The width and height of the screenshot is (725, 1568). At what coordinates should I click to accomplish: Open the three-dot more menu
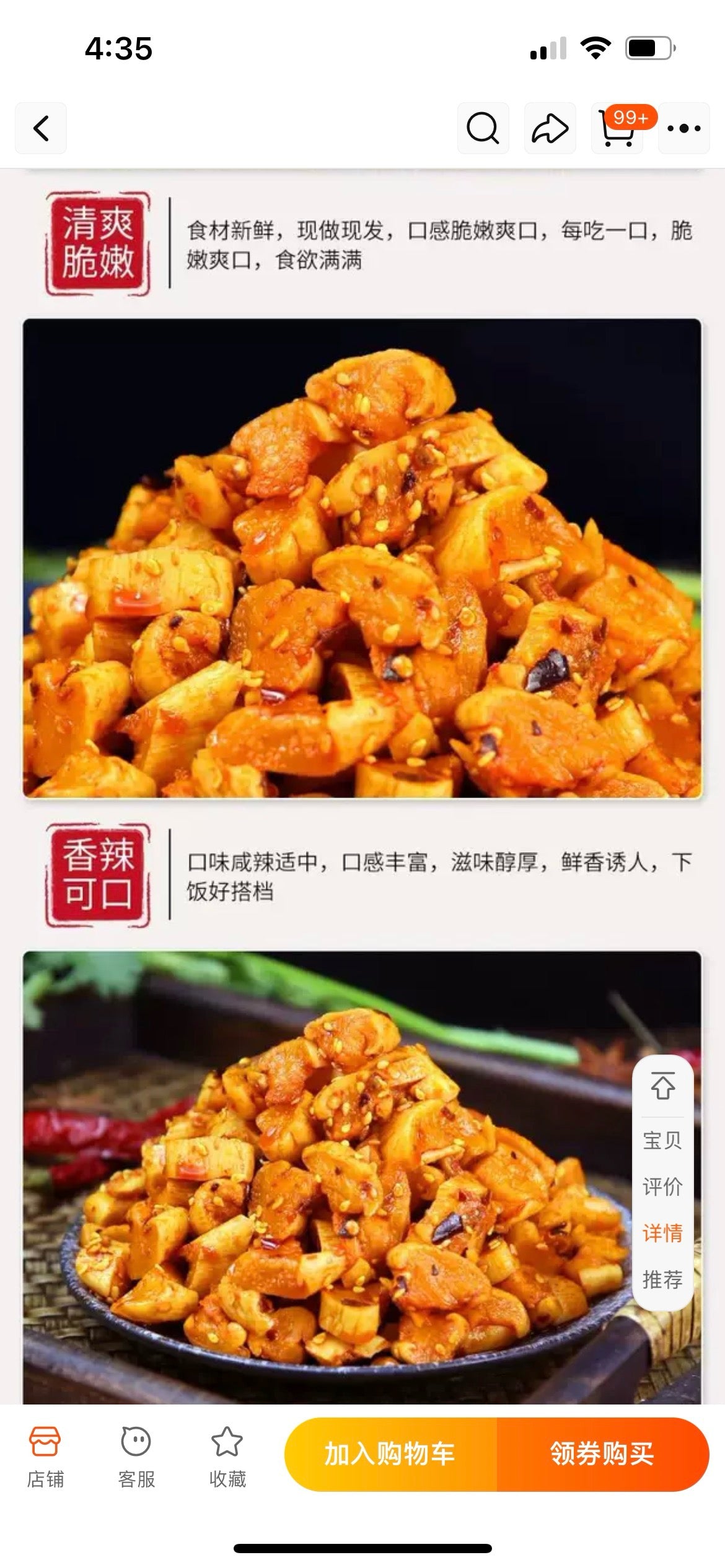683,129
